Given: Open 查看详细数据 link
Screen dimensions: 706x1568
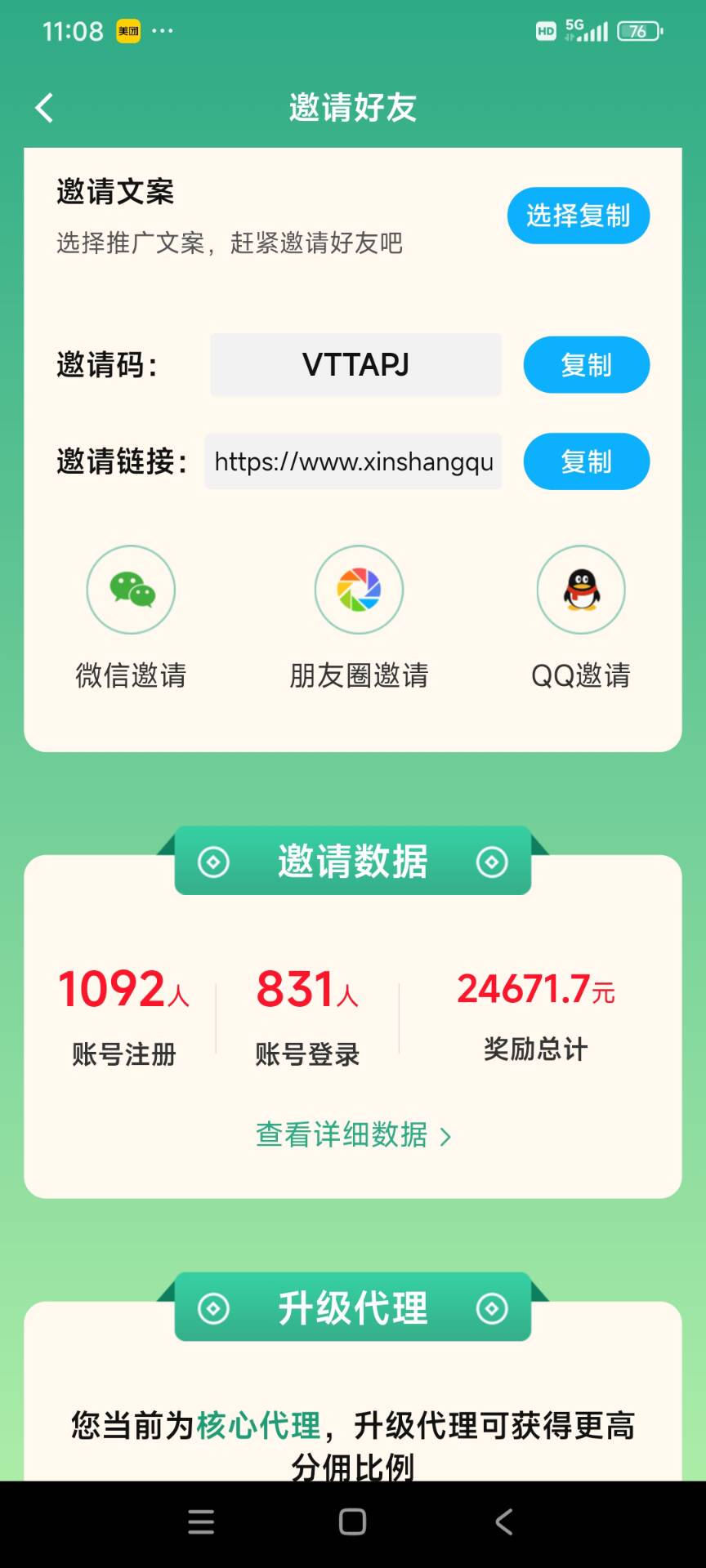Looking at the screenshot, I should click(353, 1135).
